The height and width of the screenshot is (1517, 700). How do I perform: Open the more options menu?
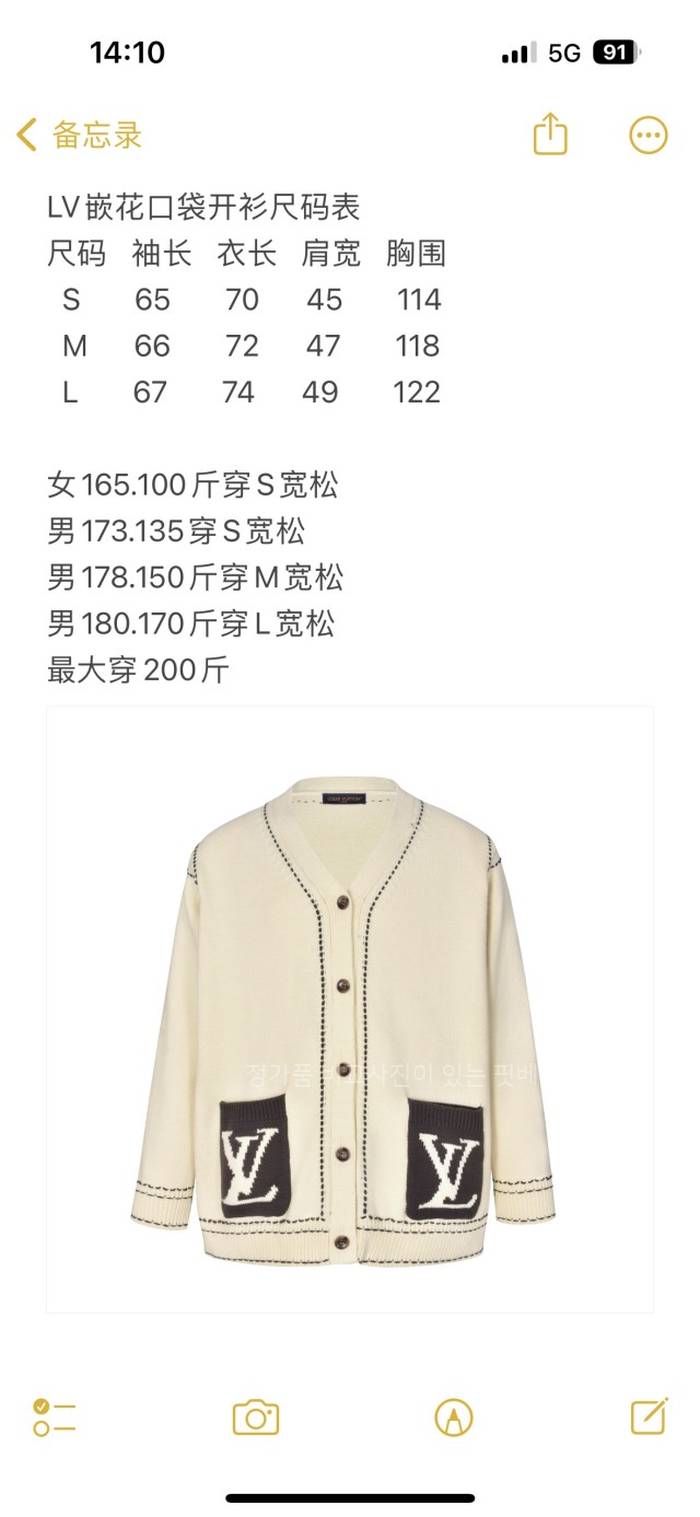[x=648, y=135]
